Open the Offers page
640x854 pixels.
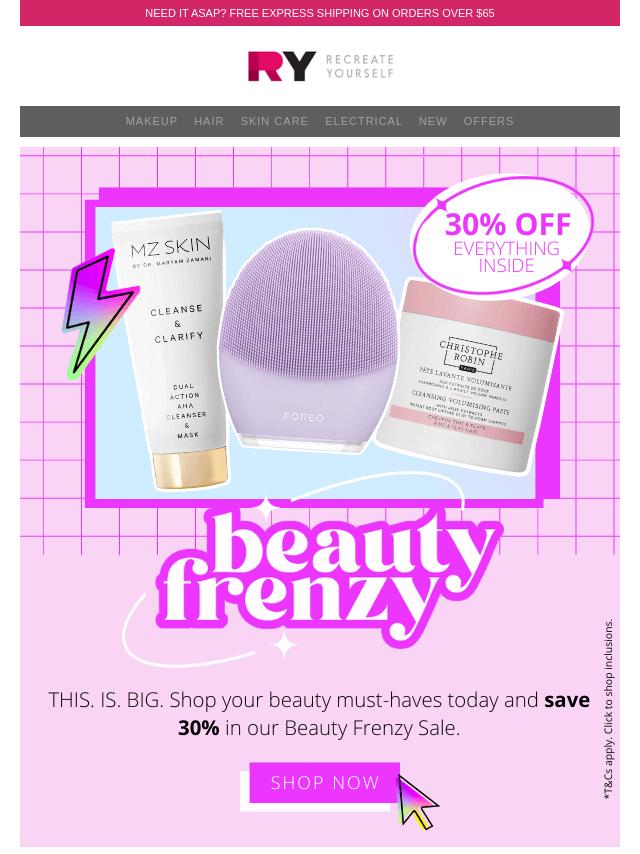click(x=488, y=121)
